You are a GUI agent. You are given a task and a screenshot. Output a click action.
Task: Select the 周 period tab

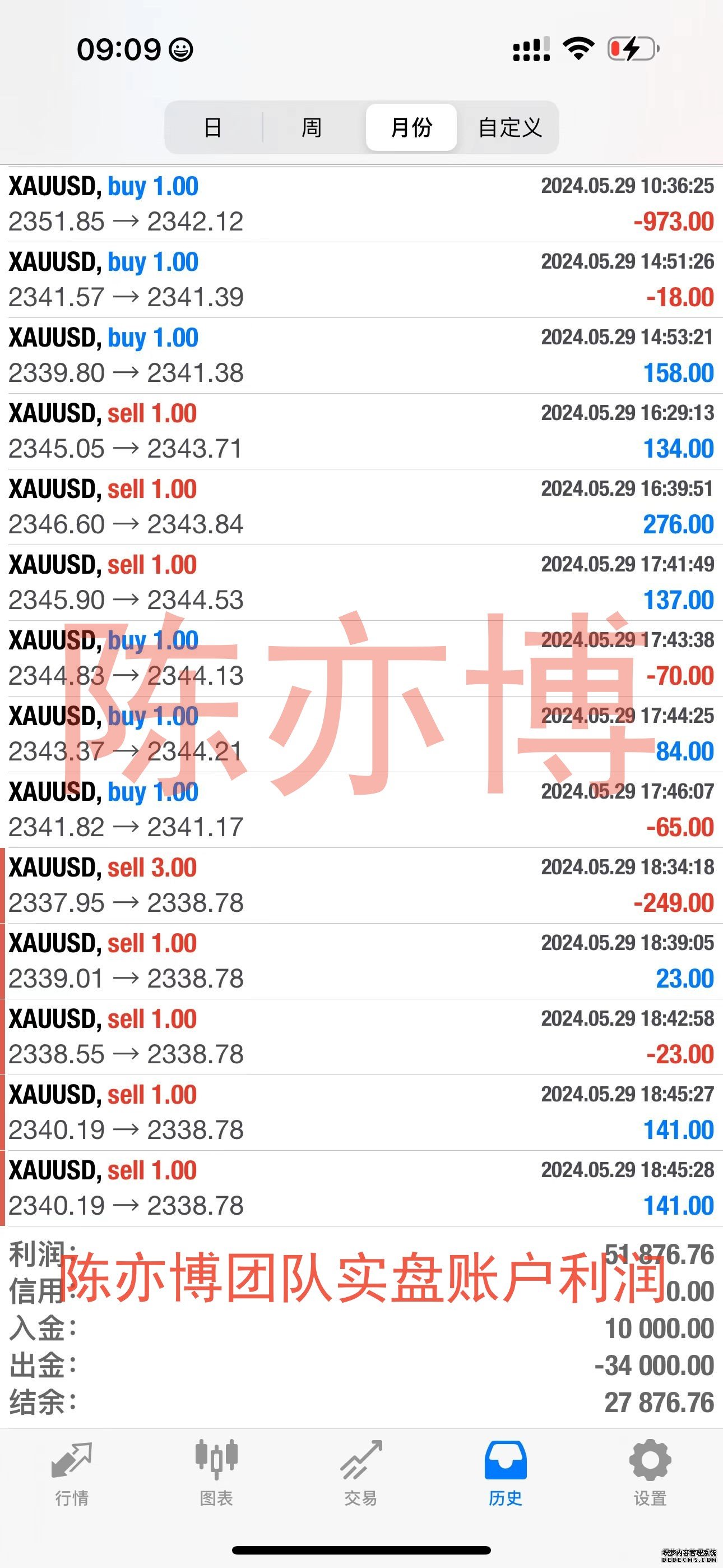tap(312, 127)
